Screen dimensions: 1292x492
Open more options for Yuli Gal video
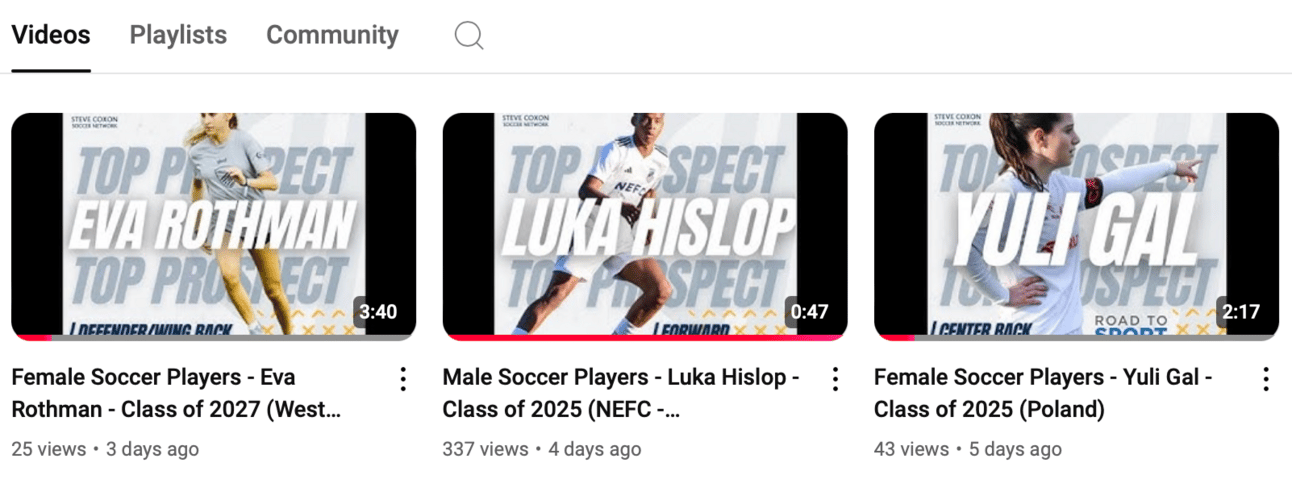(1266, 379)
